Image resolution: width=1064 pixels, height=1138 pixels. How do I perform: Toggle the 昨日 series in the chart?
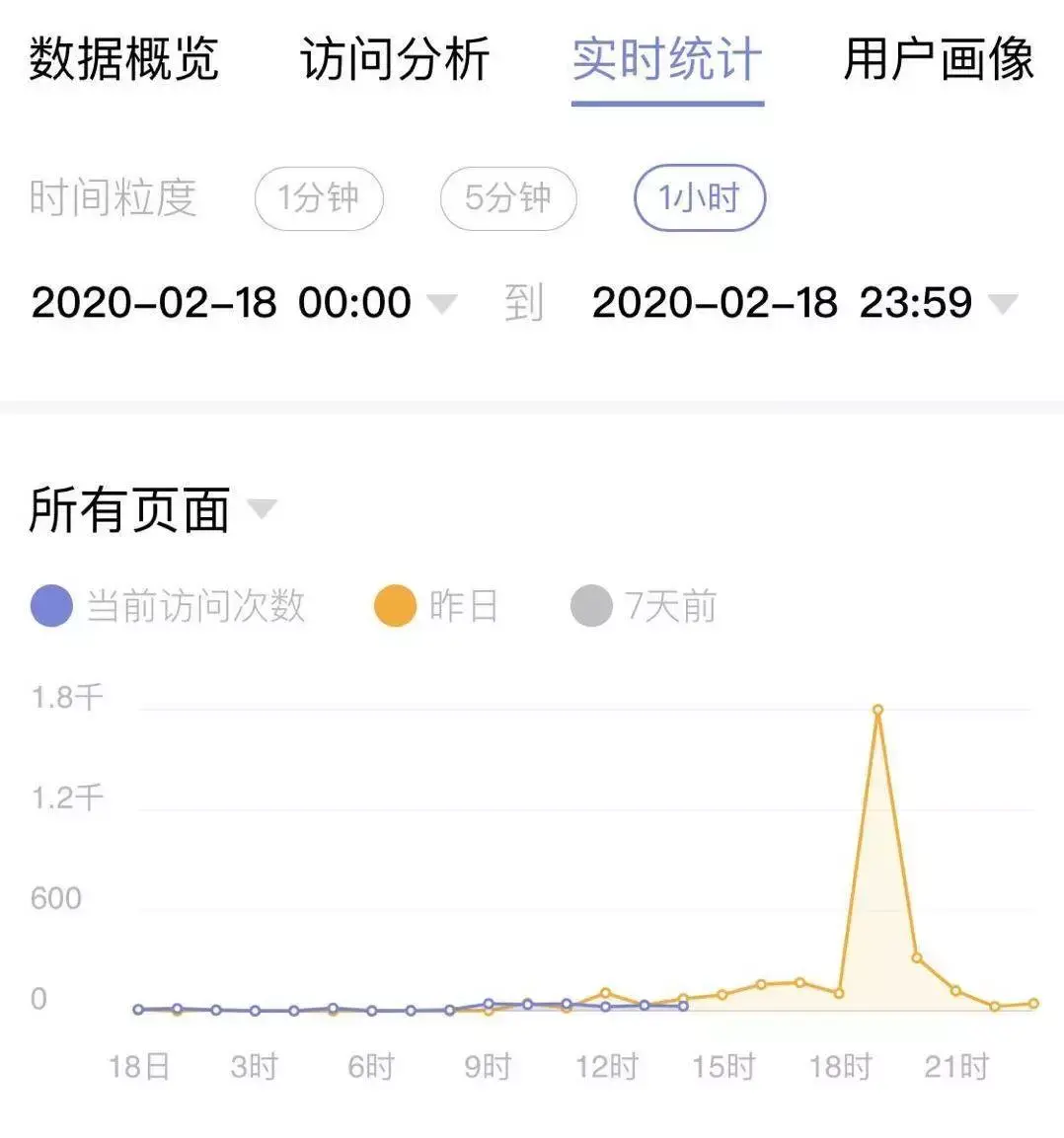(x=436, y=606)
